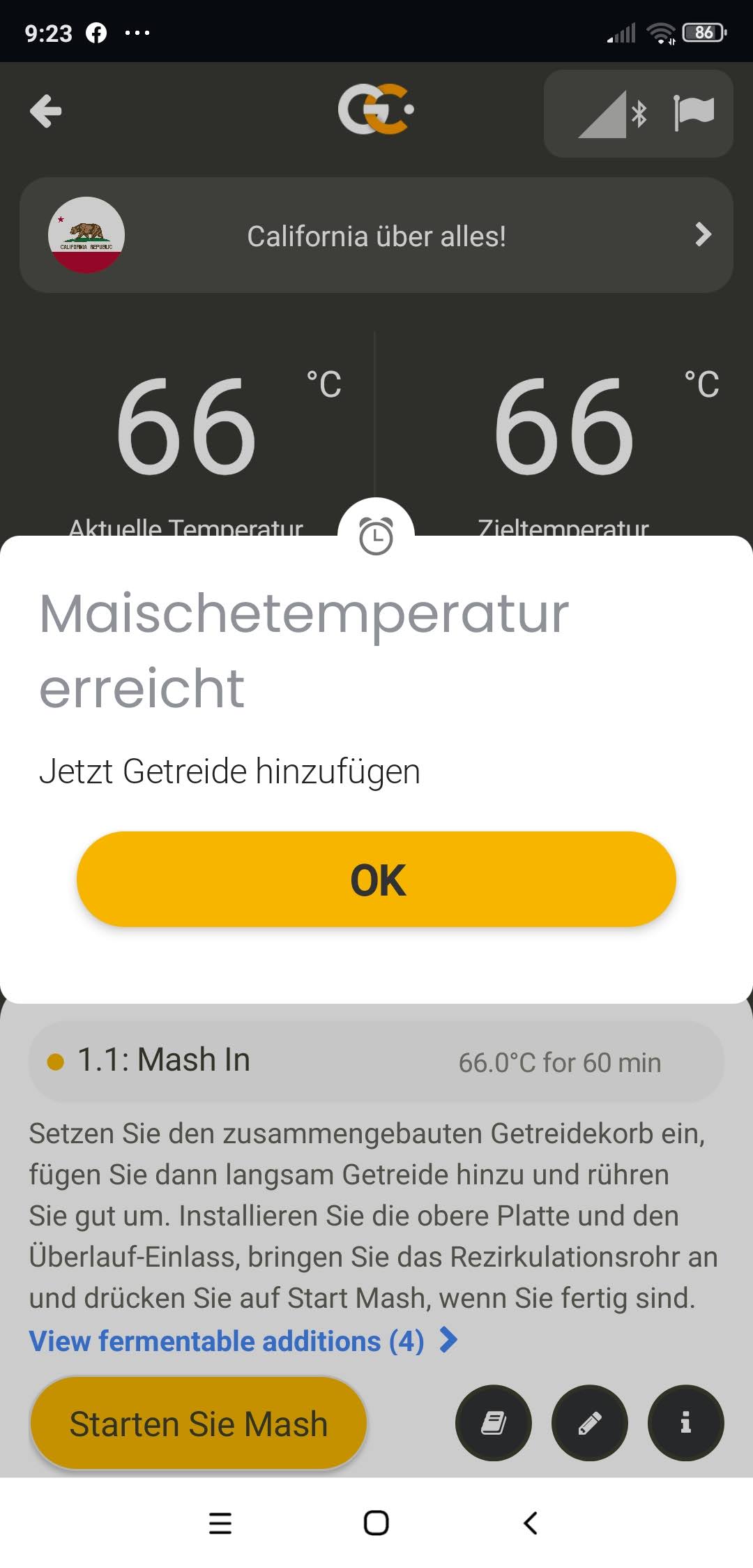Open the Bluetooth connection status button
The image size is (753, 1568).
614,114
